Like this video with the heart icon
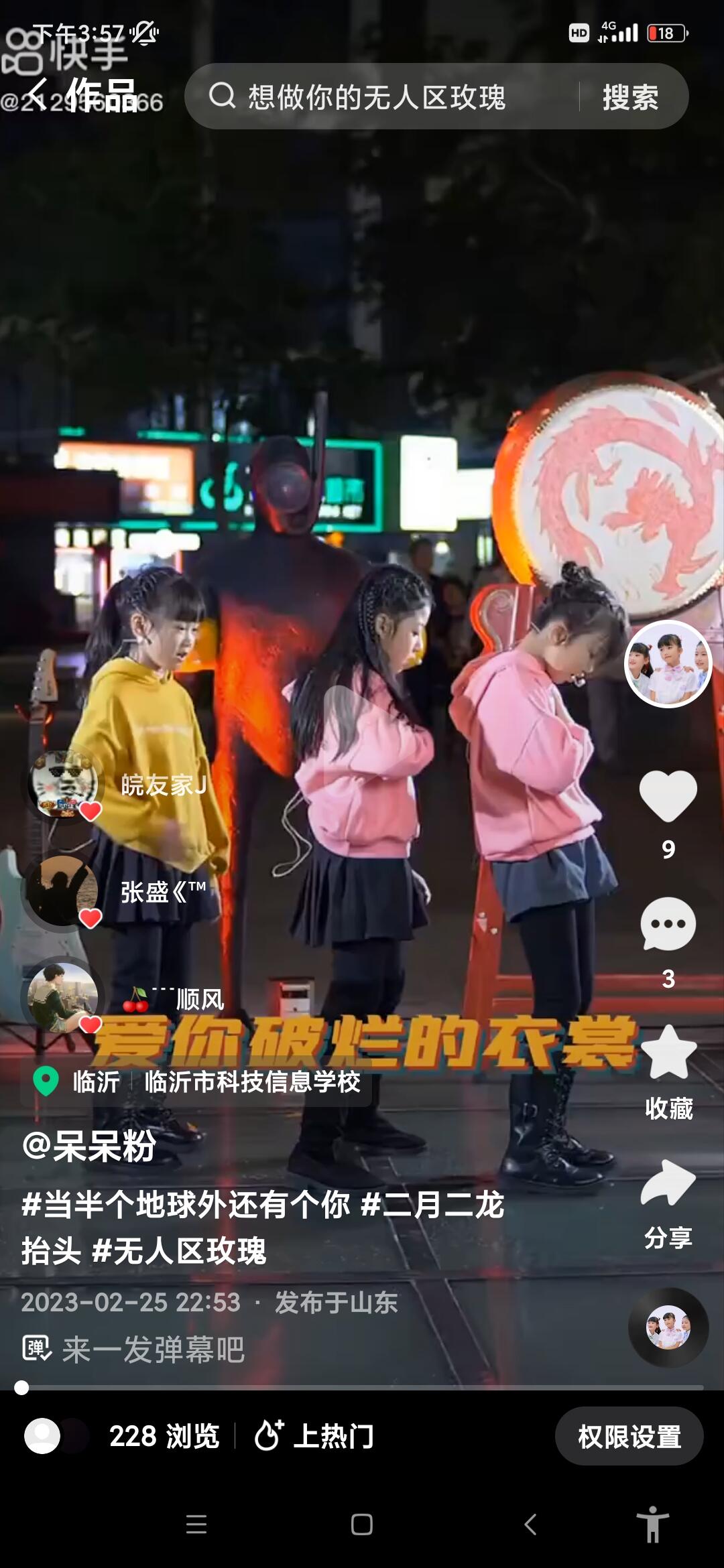Screen dimensions: 724x1568 [668, 795]
